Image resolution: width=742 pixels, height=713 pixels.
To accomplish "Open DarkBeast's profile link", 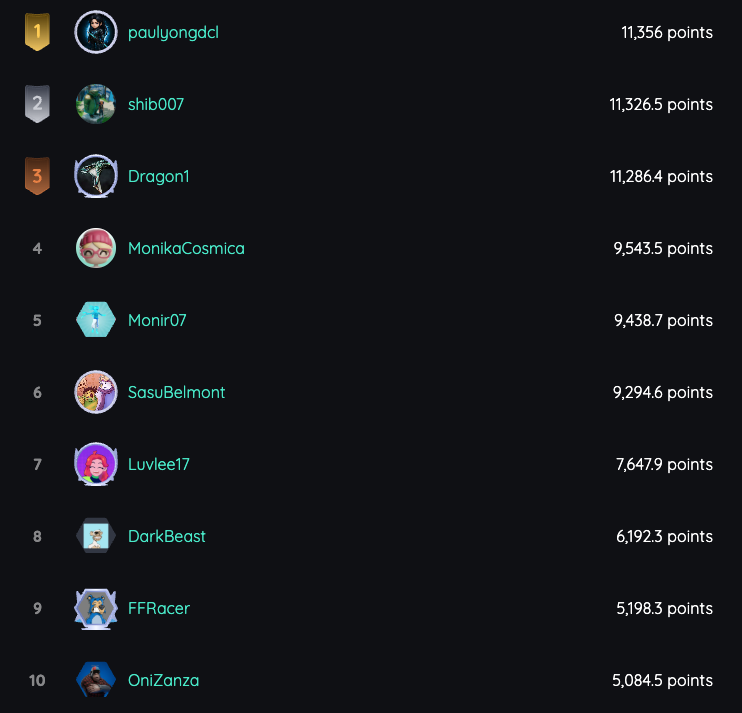I will 166,536.
